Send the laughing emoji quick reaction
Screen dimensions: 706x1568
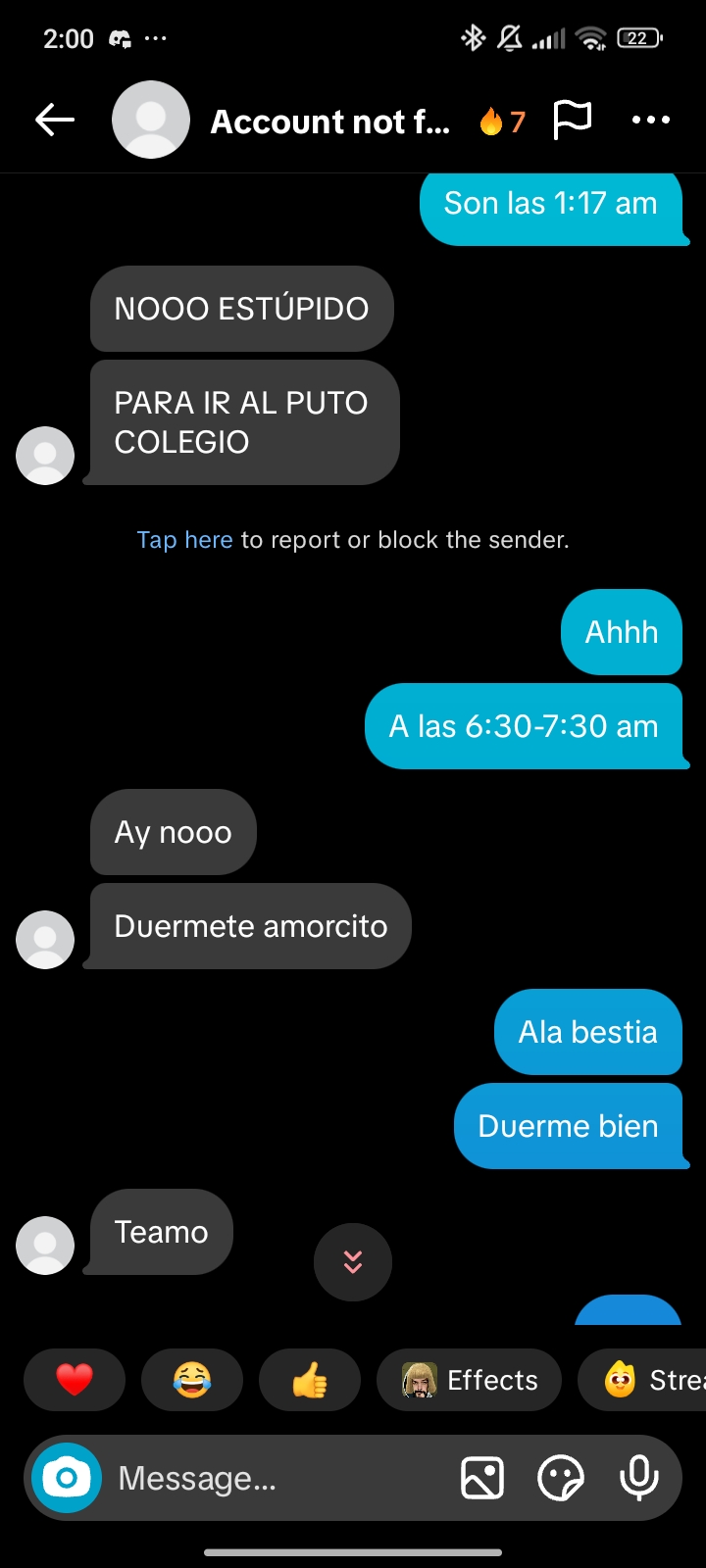(x=192, y=1380)
